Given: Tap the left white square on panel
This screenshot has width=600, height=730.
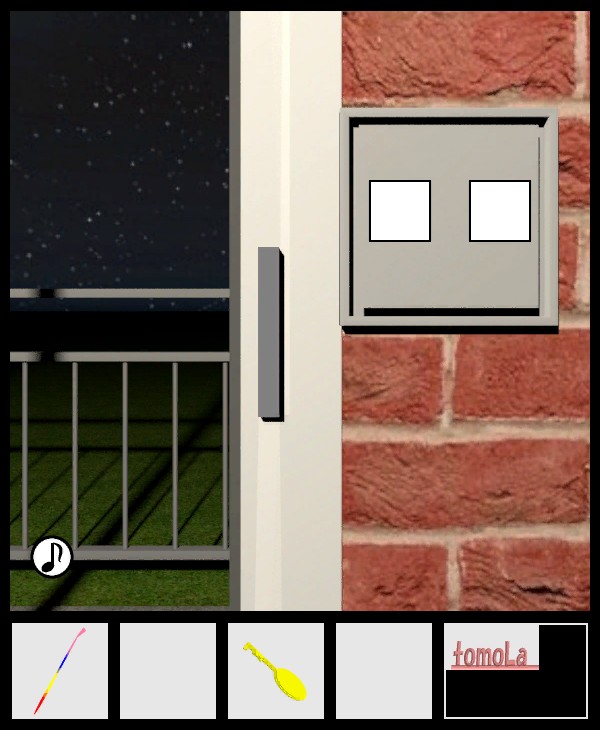Looking at the screenshot, I should [400, 211].
